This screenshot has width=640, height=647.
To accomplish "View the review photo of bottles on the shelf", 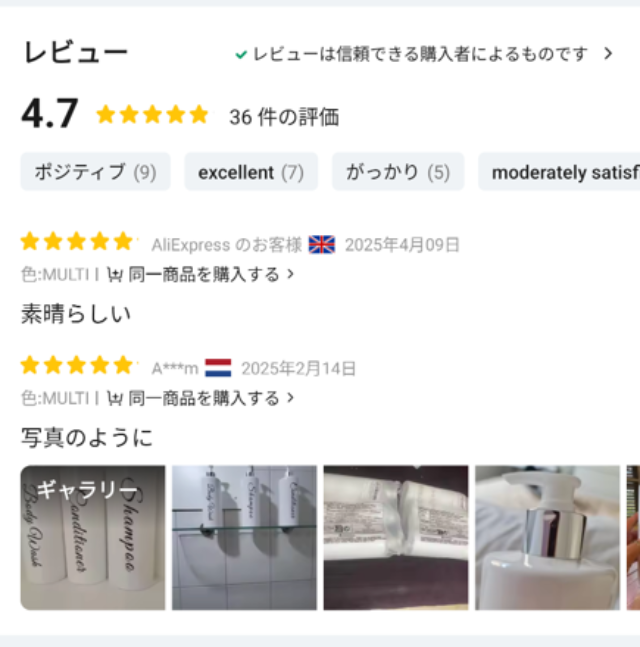I will pyautogui.click(x=244, y=537).
